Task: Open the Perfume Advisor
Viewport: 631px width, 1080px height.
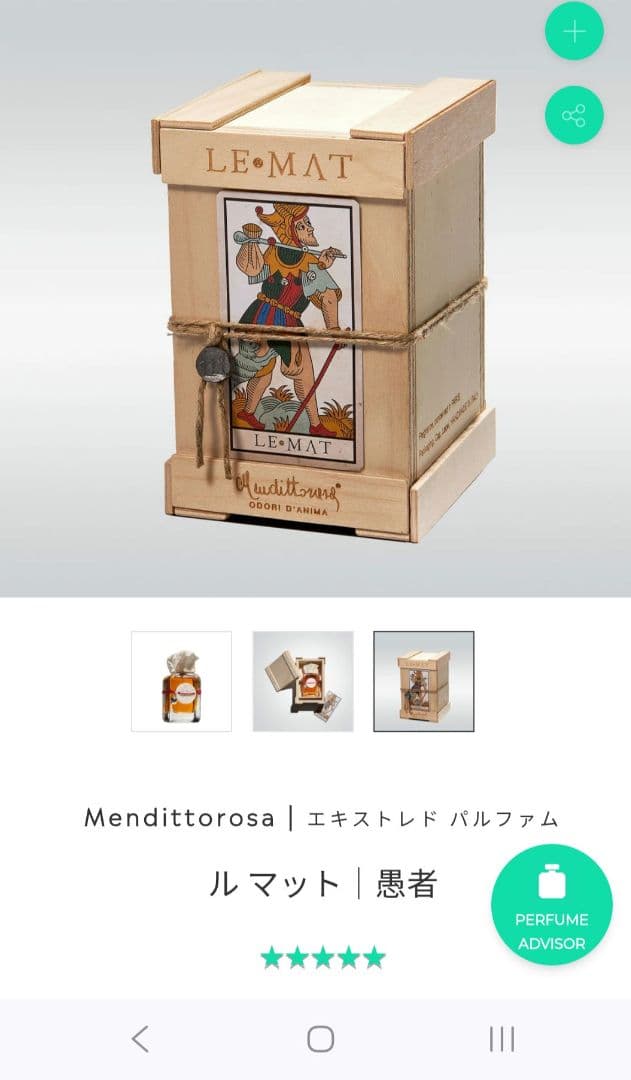Action: [x=551, y=906]
